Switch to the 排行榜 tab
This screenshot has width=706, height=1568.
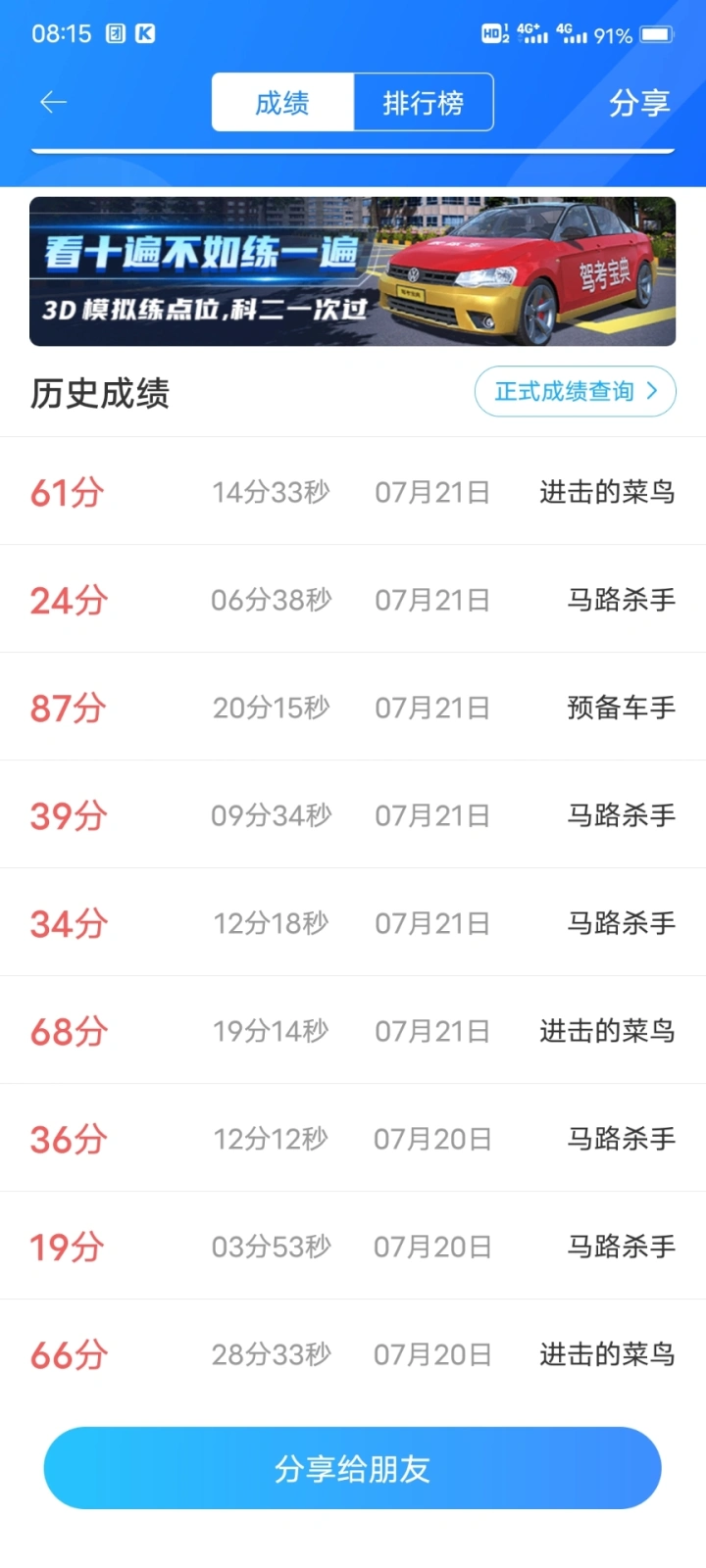pyautogui.click(x=423, y=102)
